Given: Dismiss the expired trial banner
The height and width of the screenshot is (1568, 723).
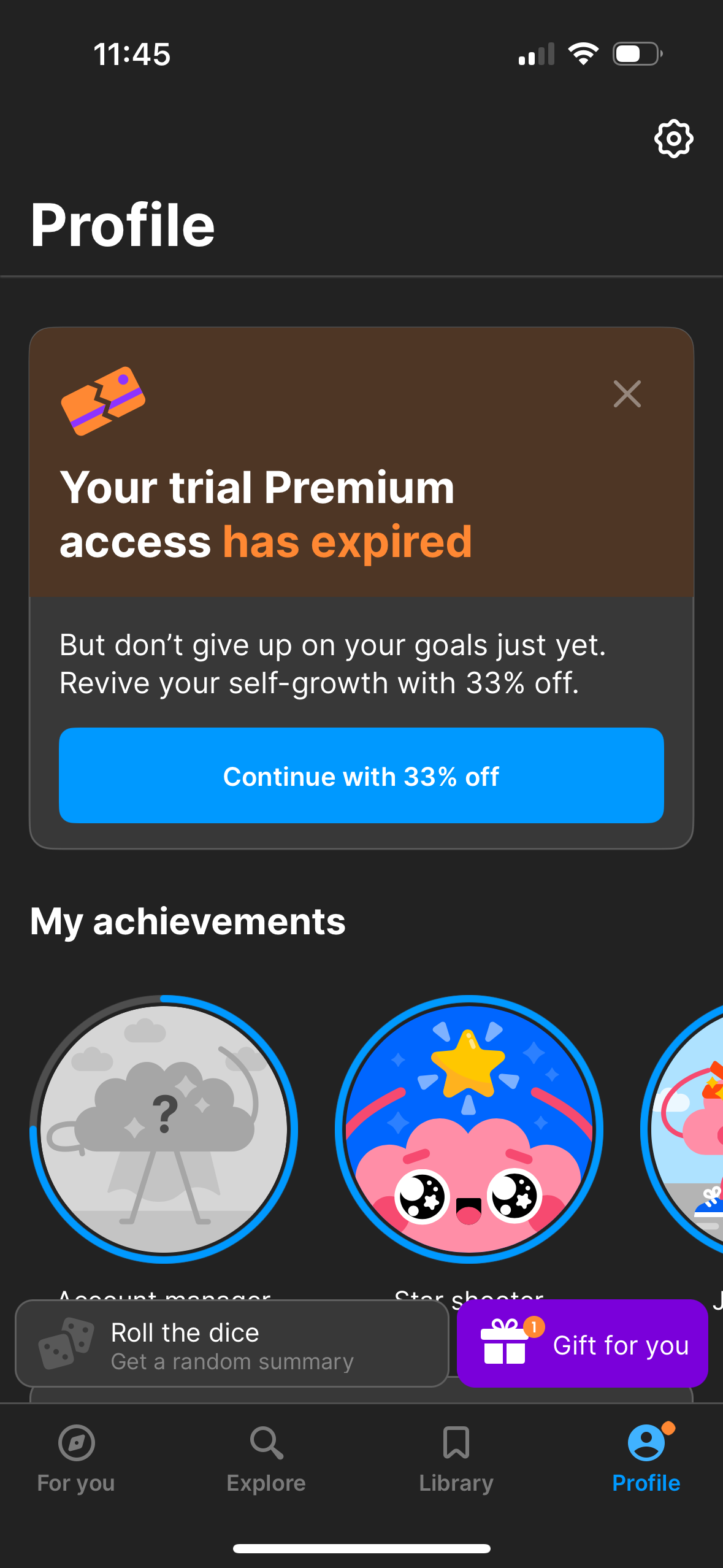Looking at the screenshot, I should [x=626, y=395].
